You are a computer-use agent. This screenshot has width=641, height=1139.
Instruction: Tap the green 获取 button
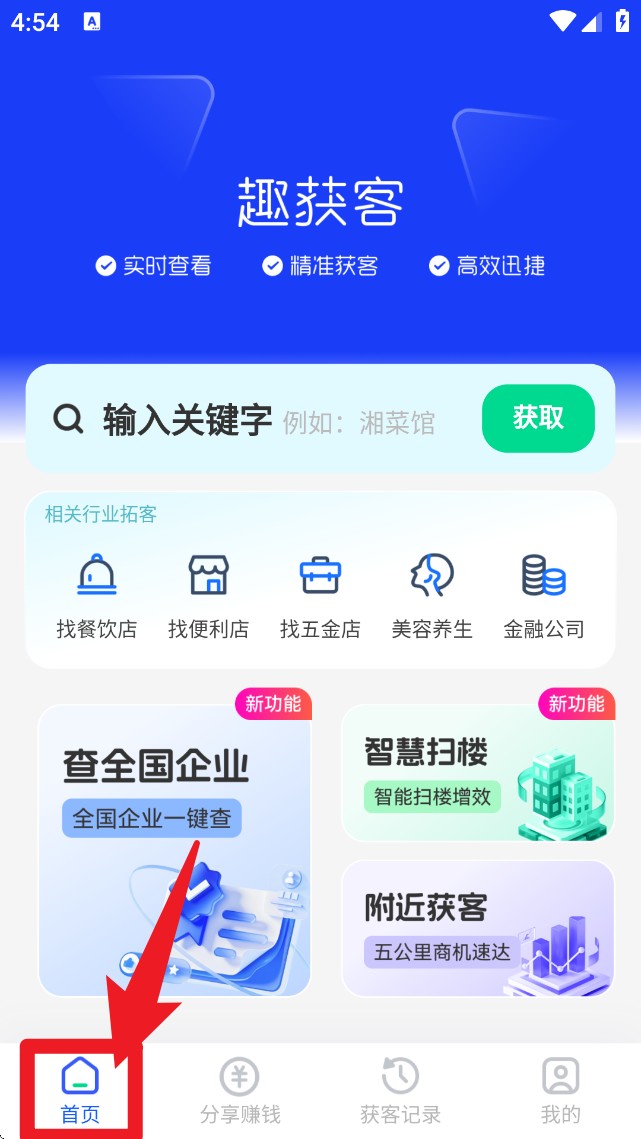[538, 418]
